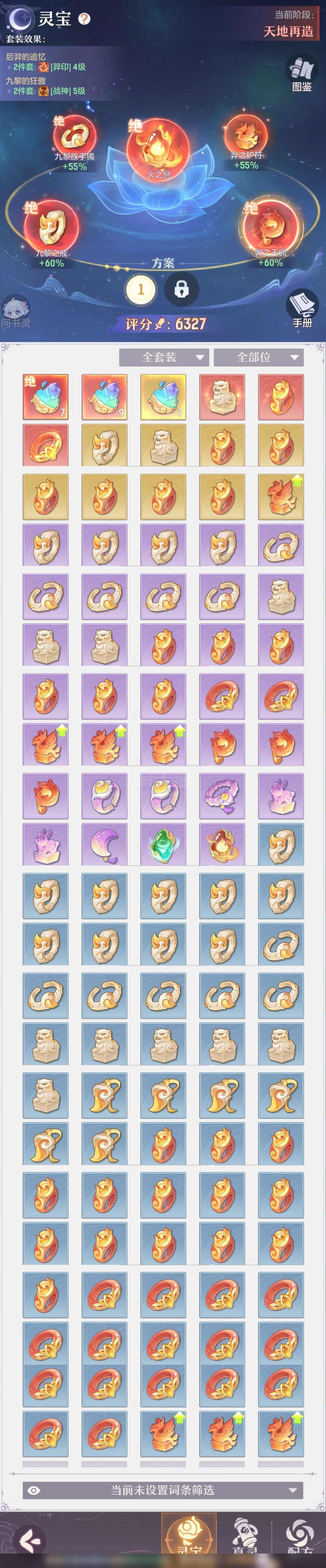Select the first 绝 crystal item in inventory
Viewport: 326px width, 1568px height.
pos(46,397)
